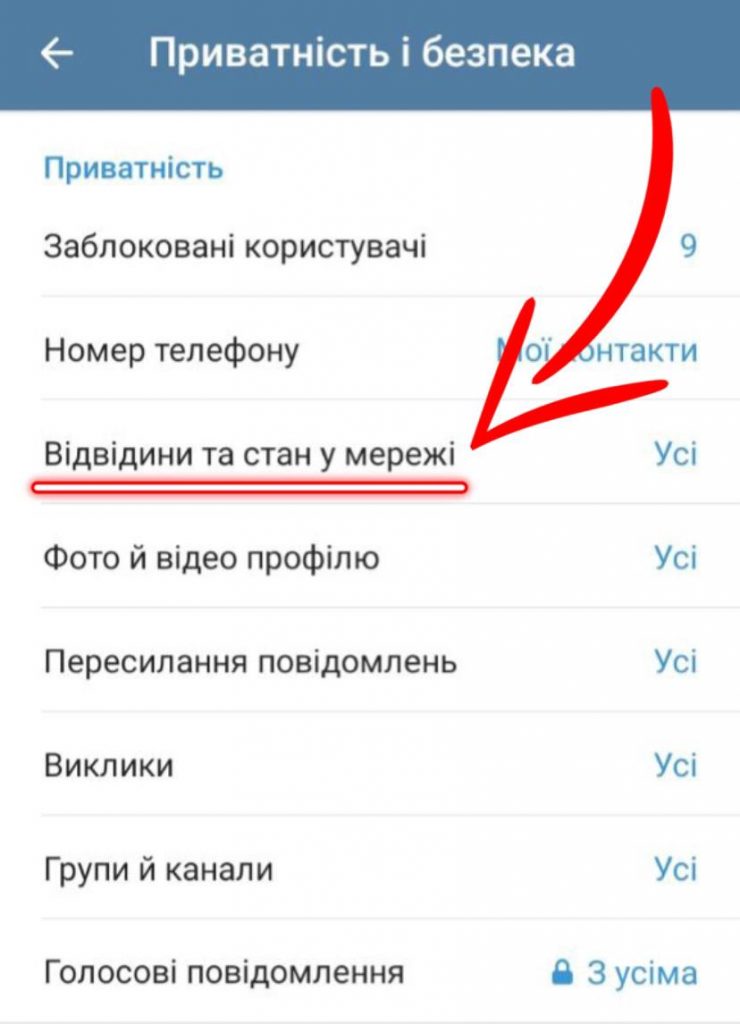740x1024 pixels.
Task: Open Групи й канали setting
Action: coord(158,869)
